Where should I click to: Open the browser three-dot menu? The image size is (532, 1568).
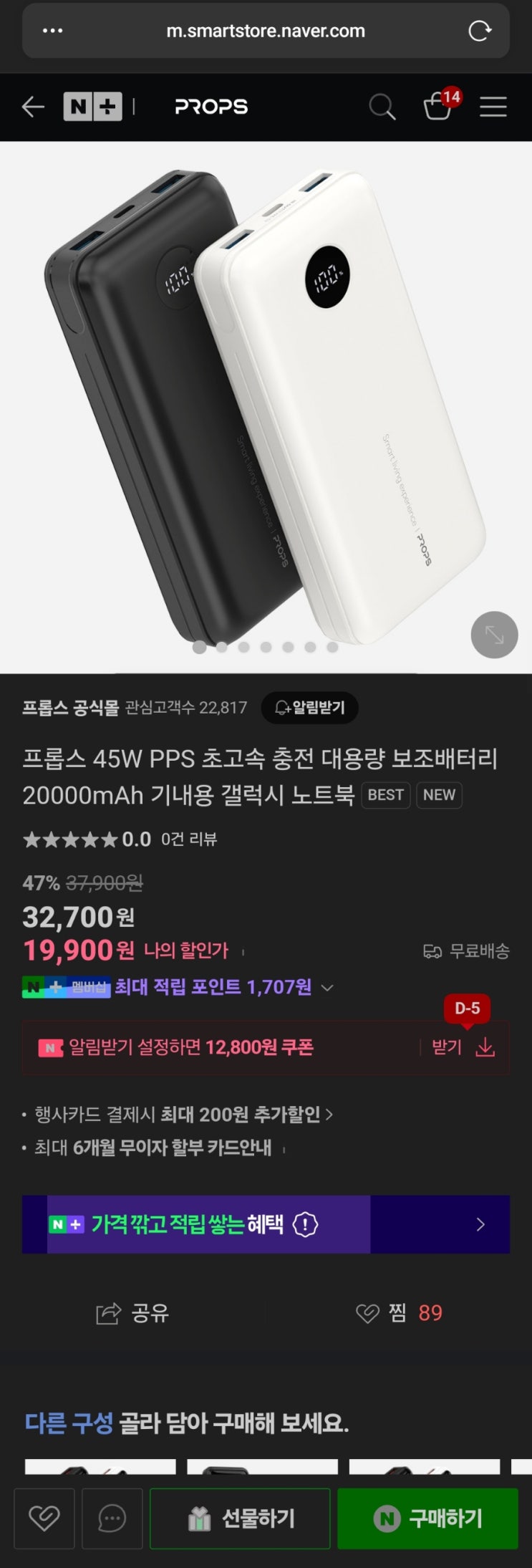click(x=52, y=31)
